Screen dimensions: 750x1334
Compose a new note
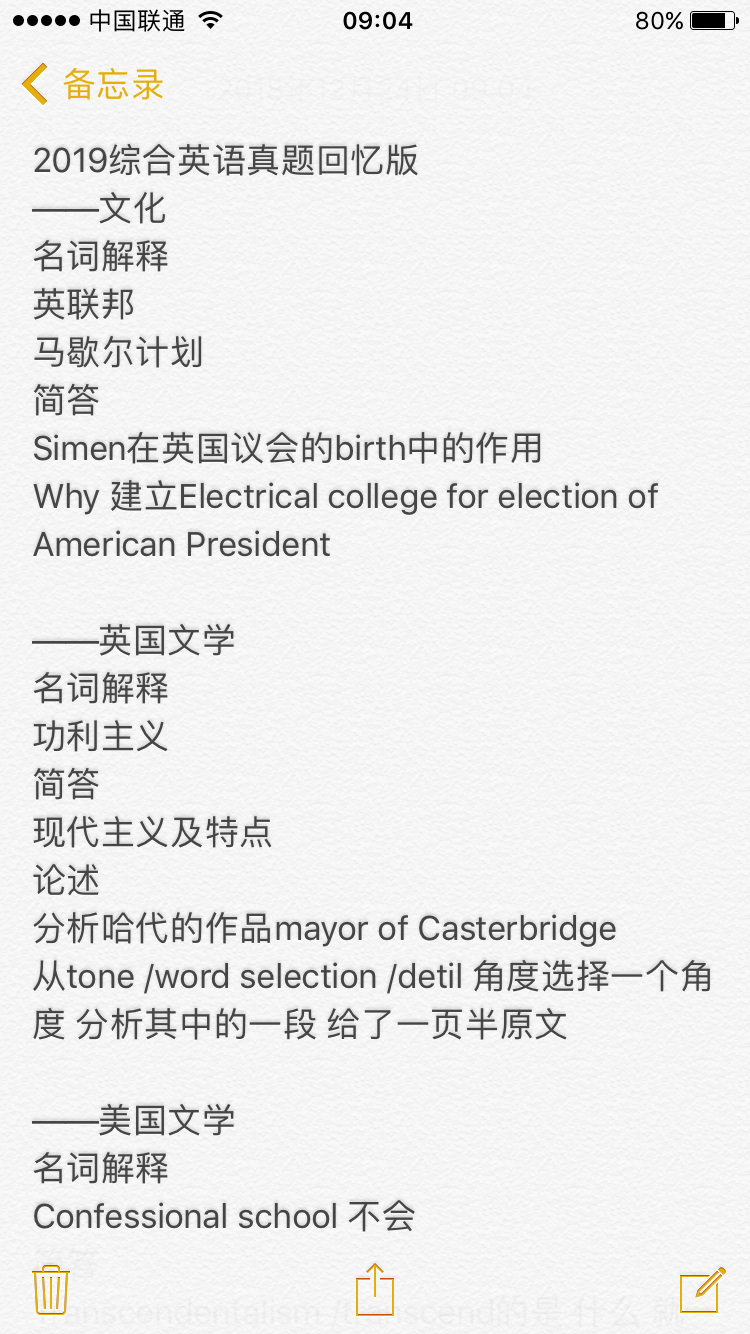702,1289
